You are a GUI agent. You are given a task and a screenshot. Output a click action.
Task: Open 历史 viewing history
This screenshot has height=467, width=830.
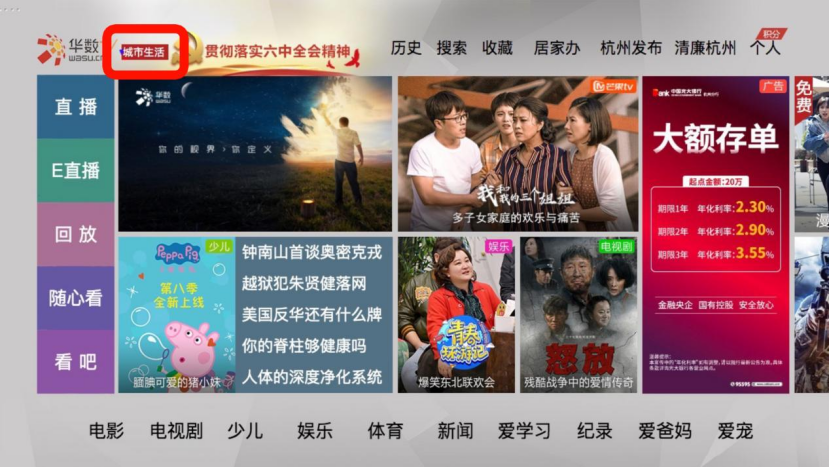(406, 48)
